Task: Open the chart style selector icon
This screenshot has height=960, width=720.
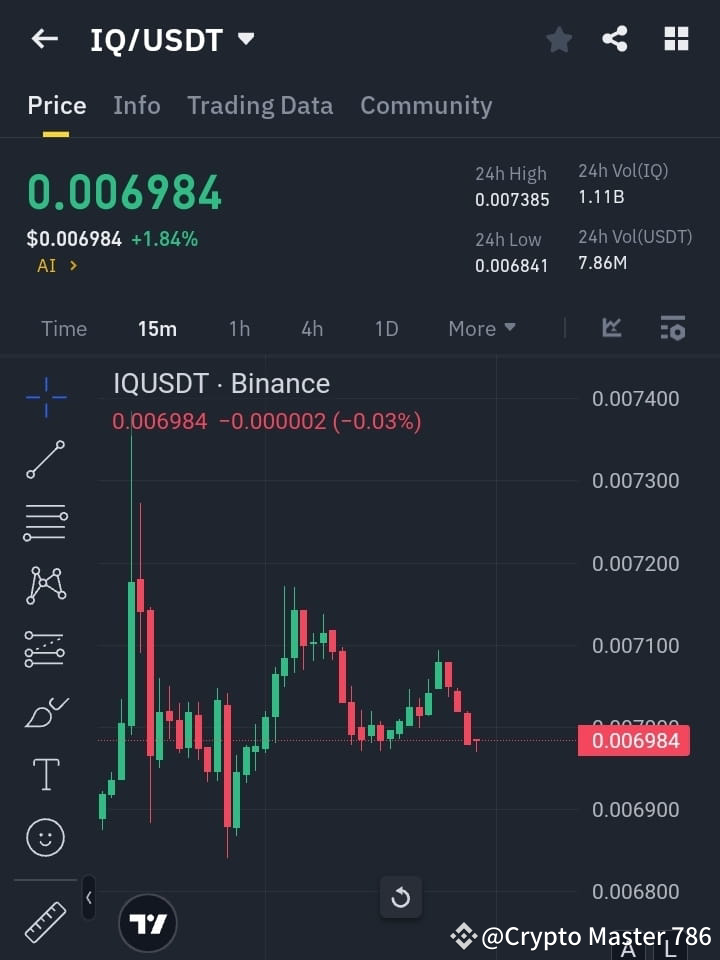Action: pyautogui.click(x=610, y=328)
